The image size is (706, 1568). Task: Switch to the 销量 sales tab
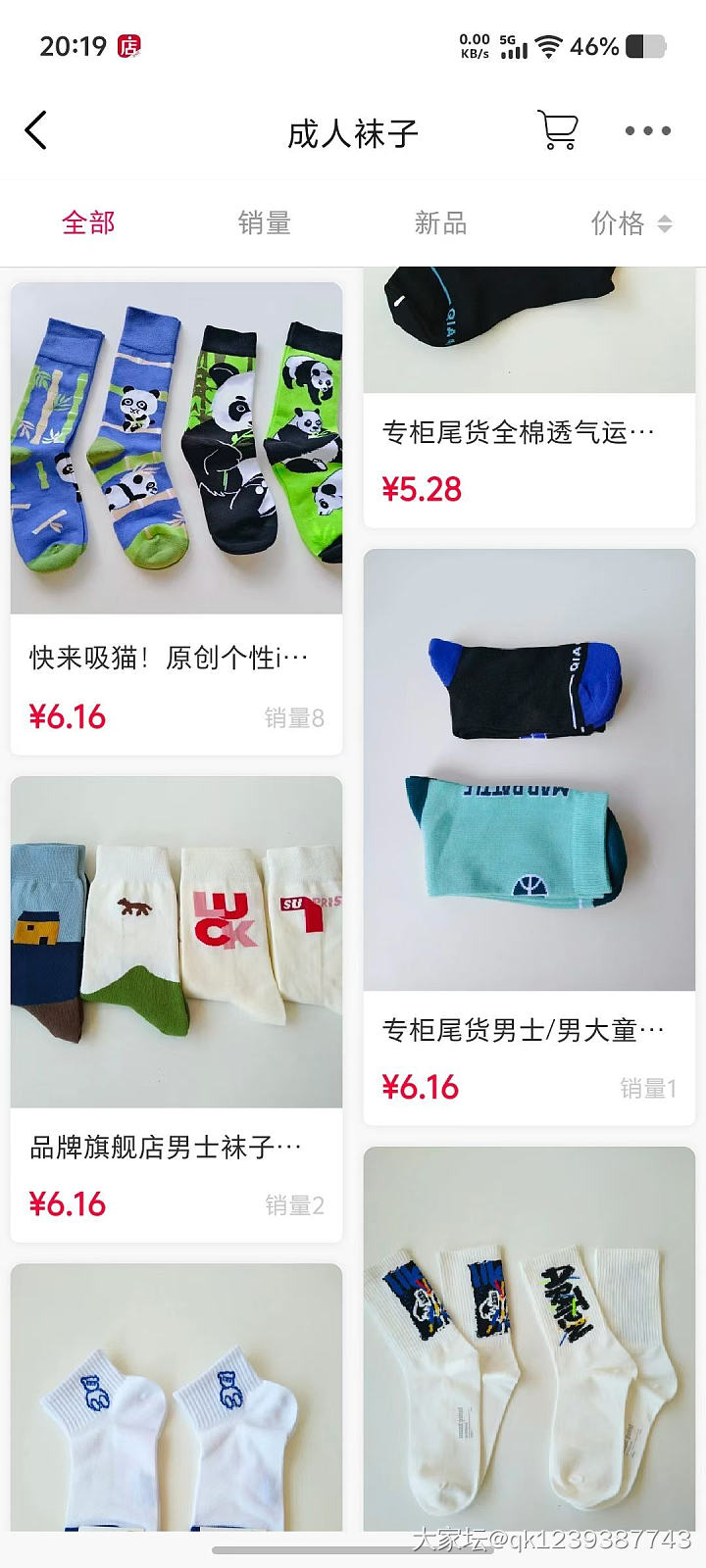[x=264, y=222]
